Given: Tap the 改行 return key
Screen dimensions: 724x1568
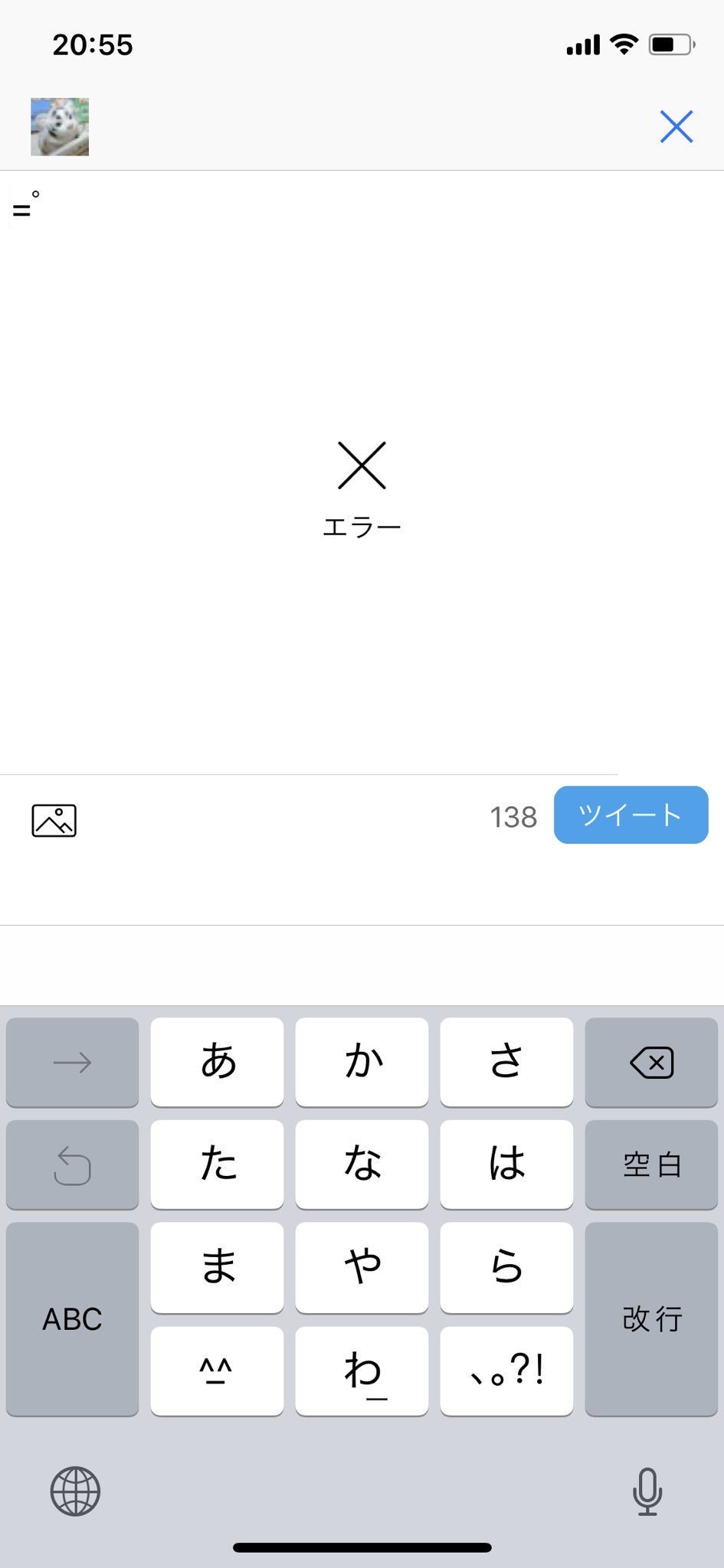Looking at the screenshot, I should pyautogui.click(x=651, y=1318).
